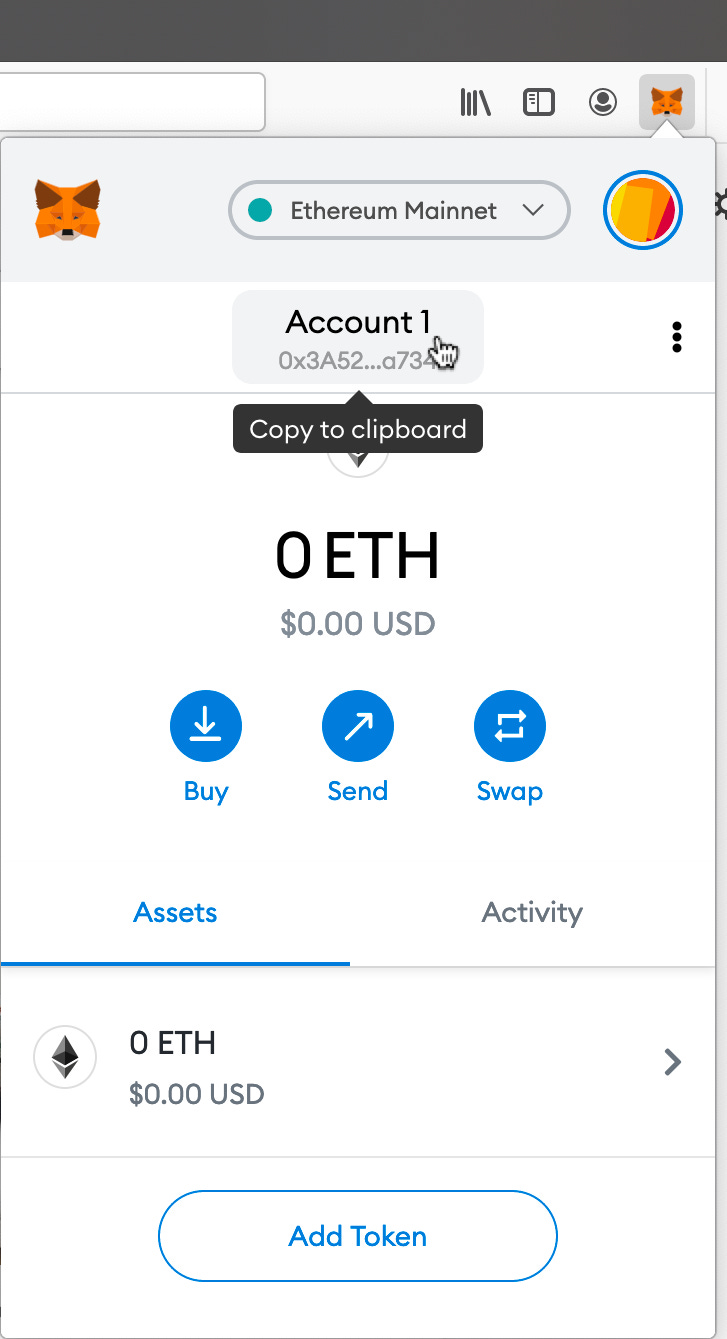Open the account options three-dot menu
The width and height of the screenshot is (727, 1339).
[x=677, y=338]
